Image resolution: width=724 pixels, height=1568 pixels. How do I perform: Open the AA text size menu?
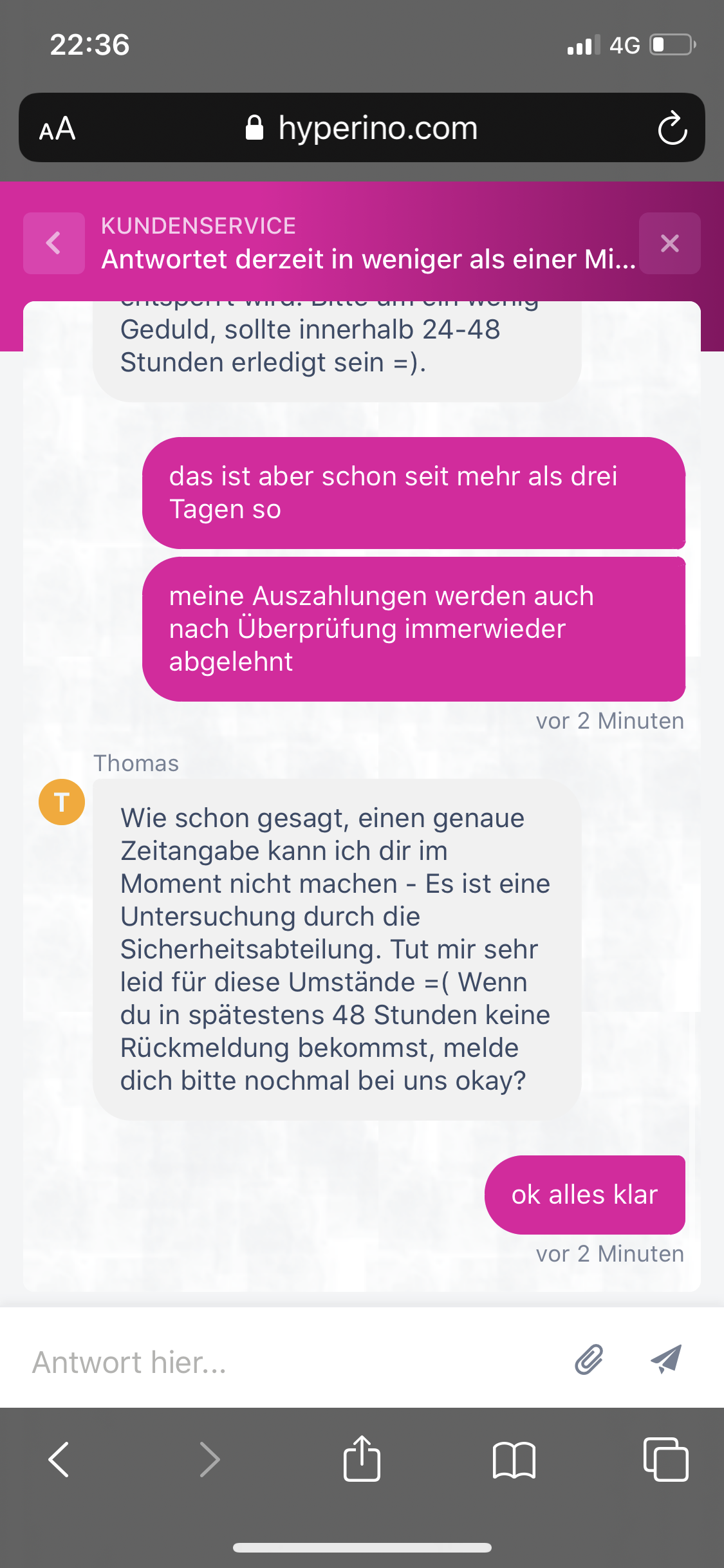57,129
